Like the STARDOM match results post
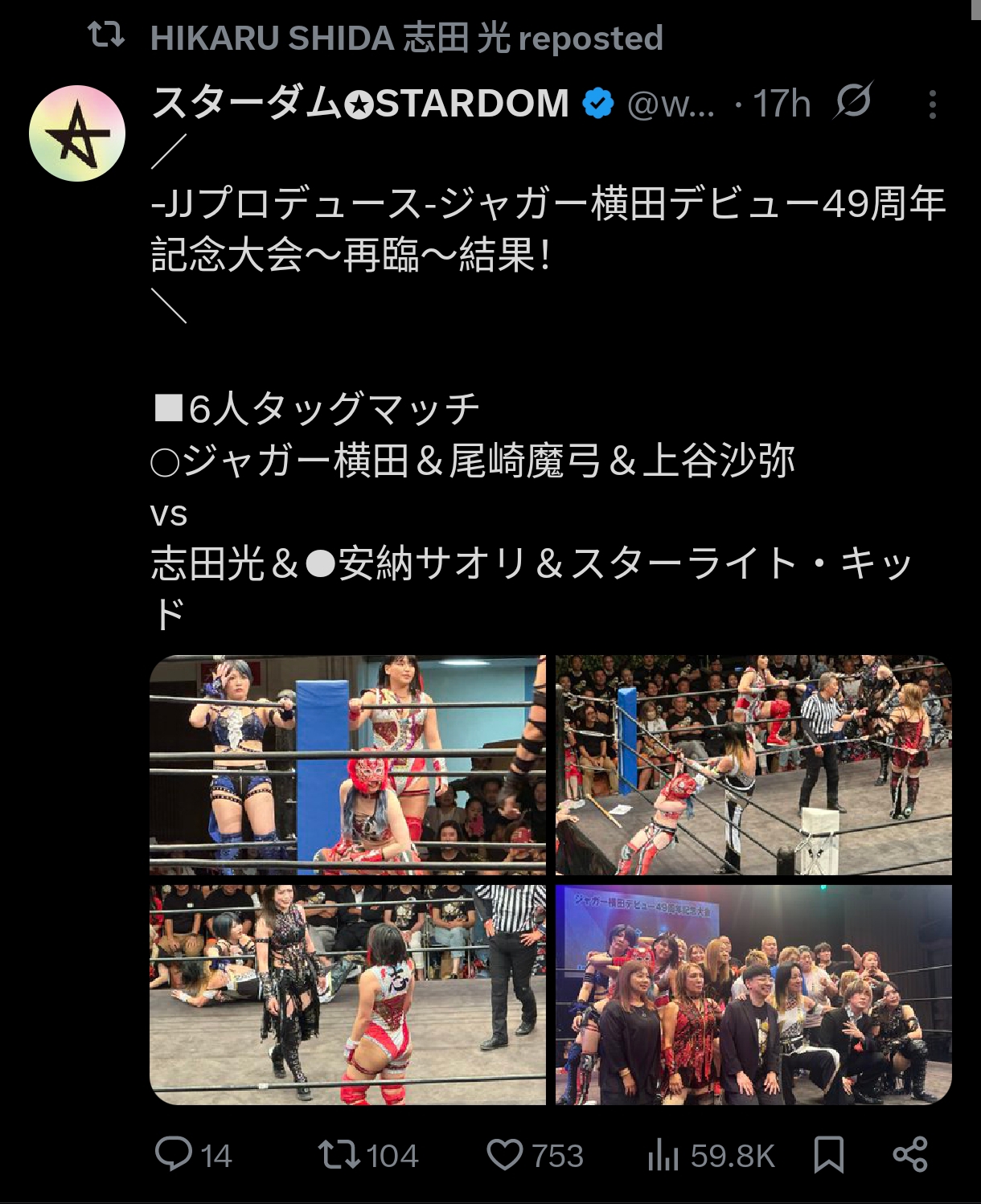981x1204 pixels. pos(505,1155)
